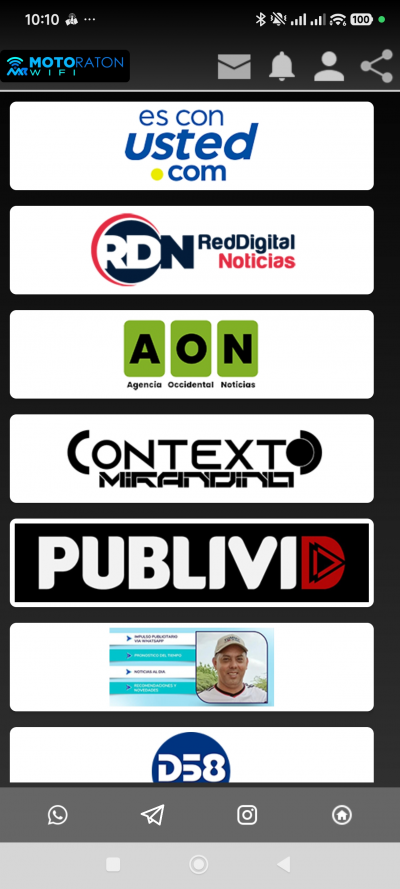Open the D58 card
400x889 pixels.
pos(192,755)
